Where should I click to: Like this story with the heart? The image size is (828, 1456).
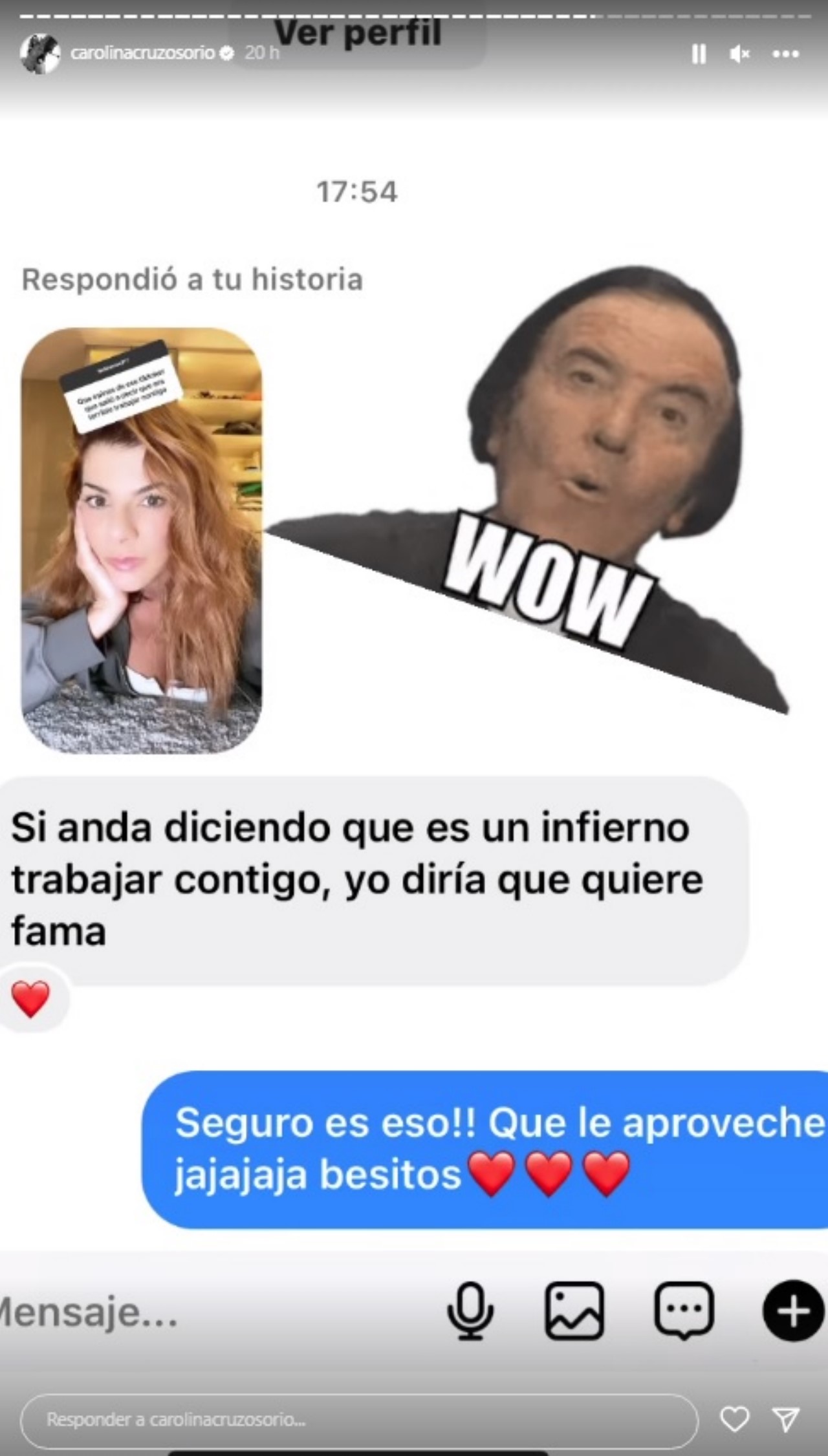[x=734, y=1420]
